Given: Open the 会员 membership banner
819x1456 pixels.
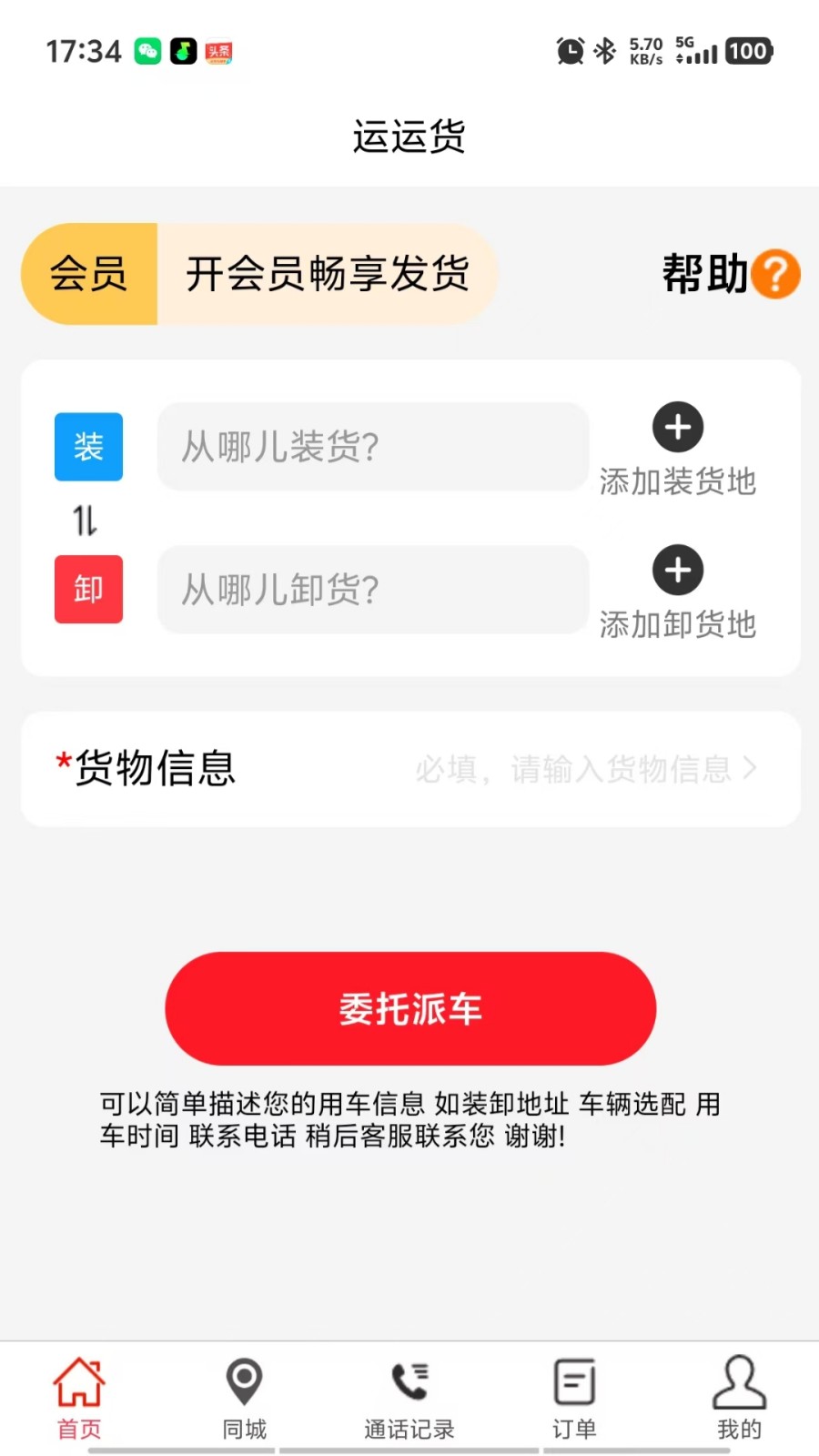Looking at the screenshot, I should (259, 274).
